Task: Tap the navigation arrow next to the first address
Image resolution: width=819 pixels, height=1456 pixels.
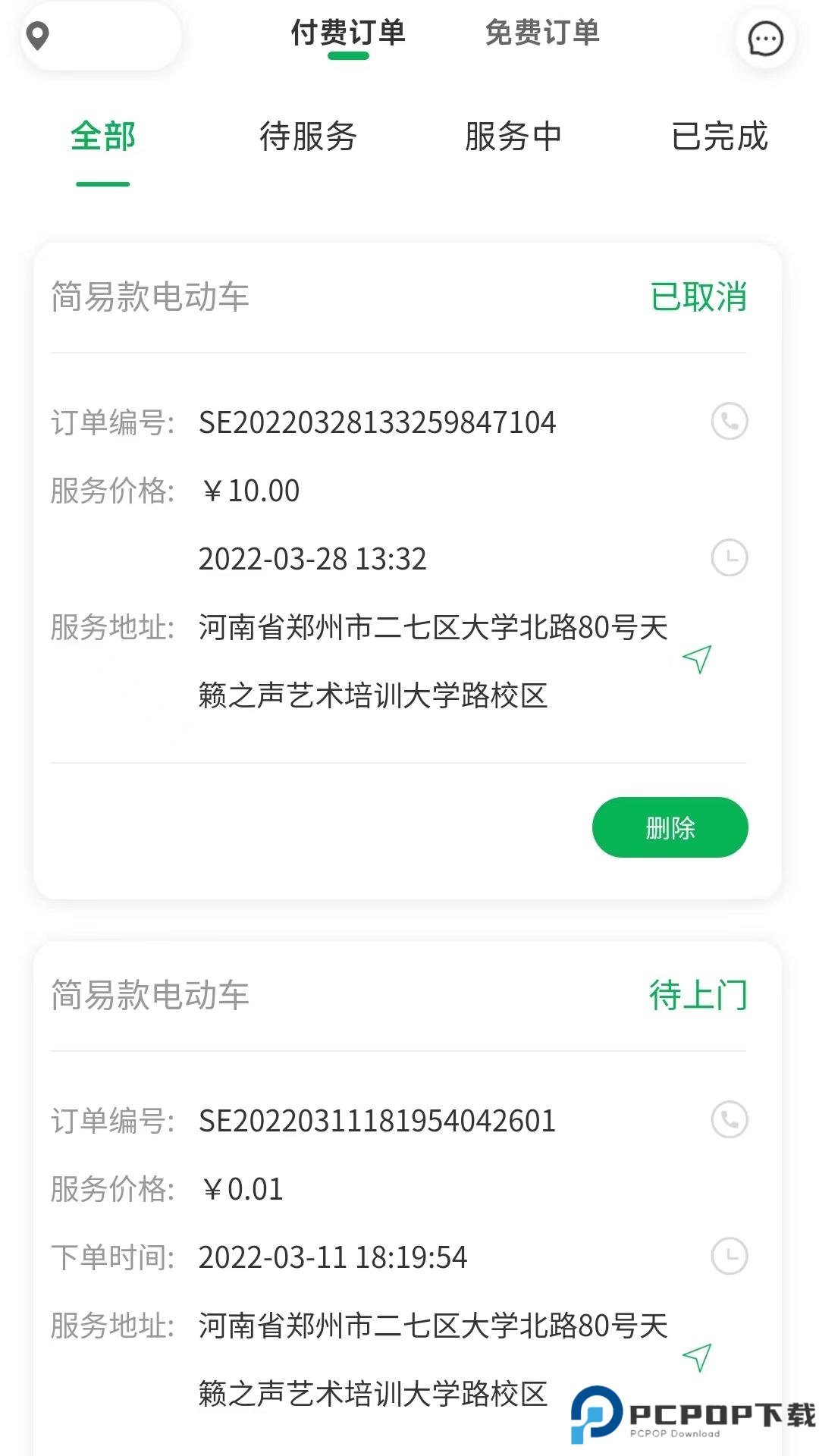Action: tap(697, 659)
